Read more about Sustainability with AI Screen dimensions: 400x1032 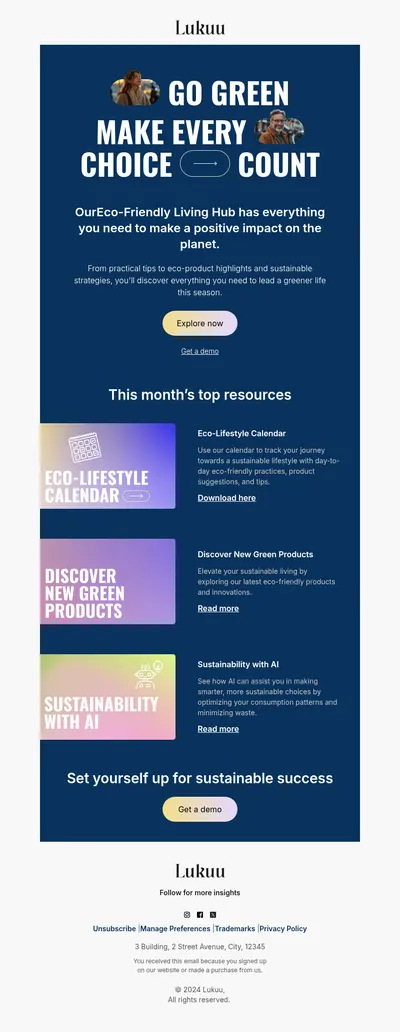(218, 729)
